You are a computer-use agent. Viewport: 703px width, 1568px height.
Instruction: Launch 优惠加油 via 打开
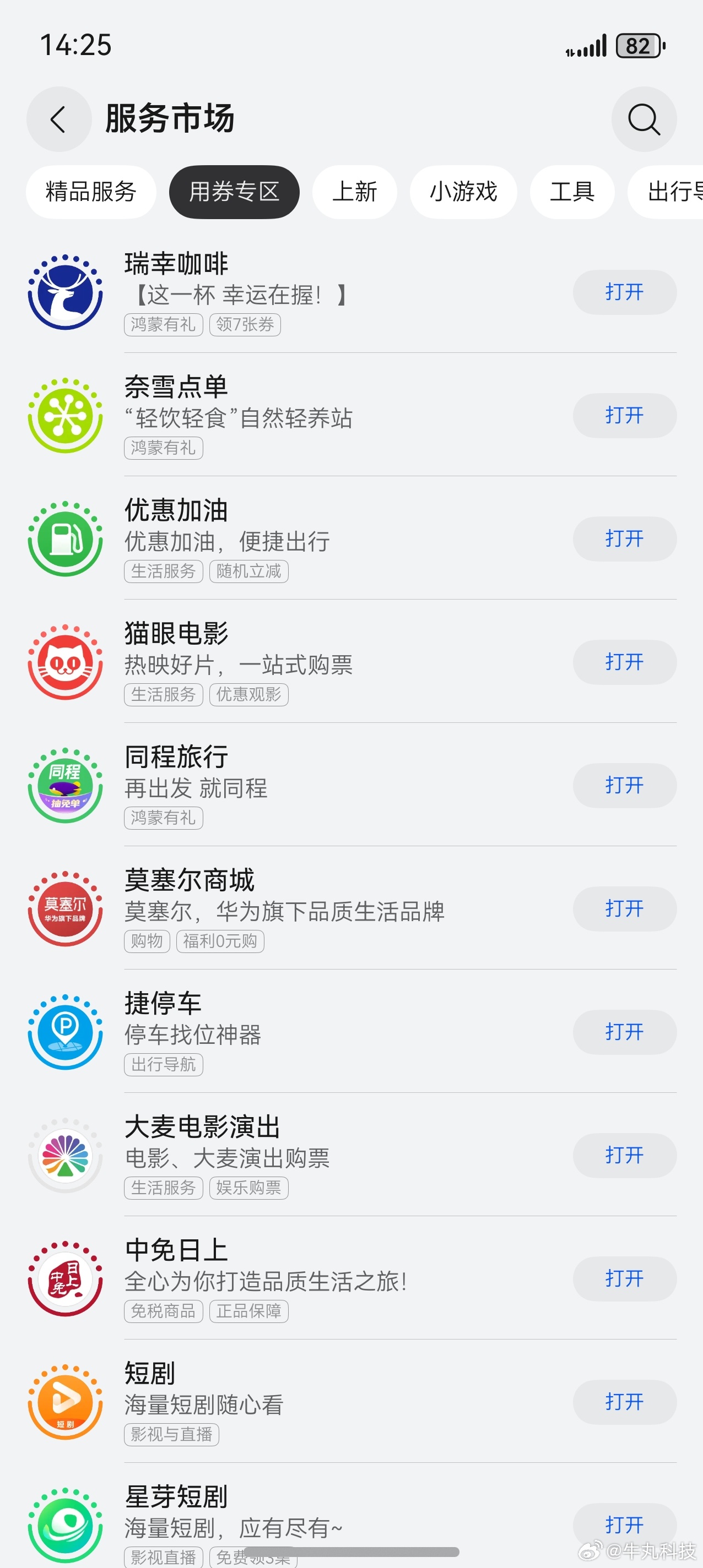[x=624, y=538]
